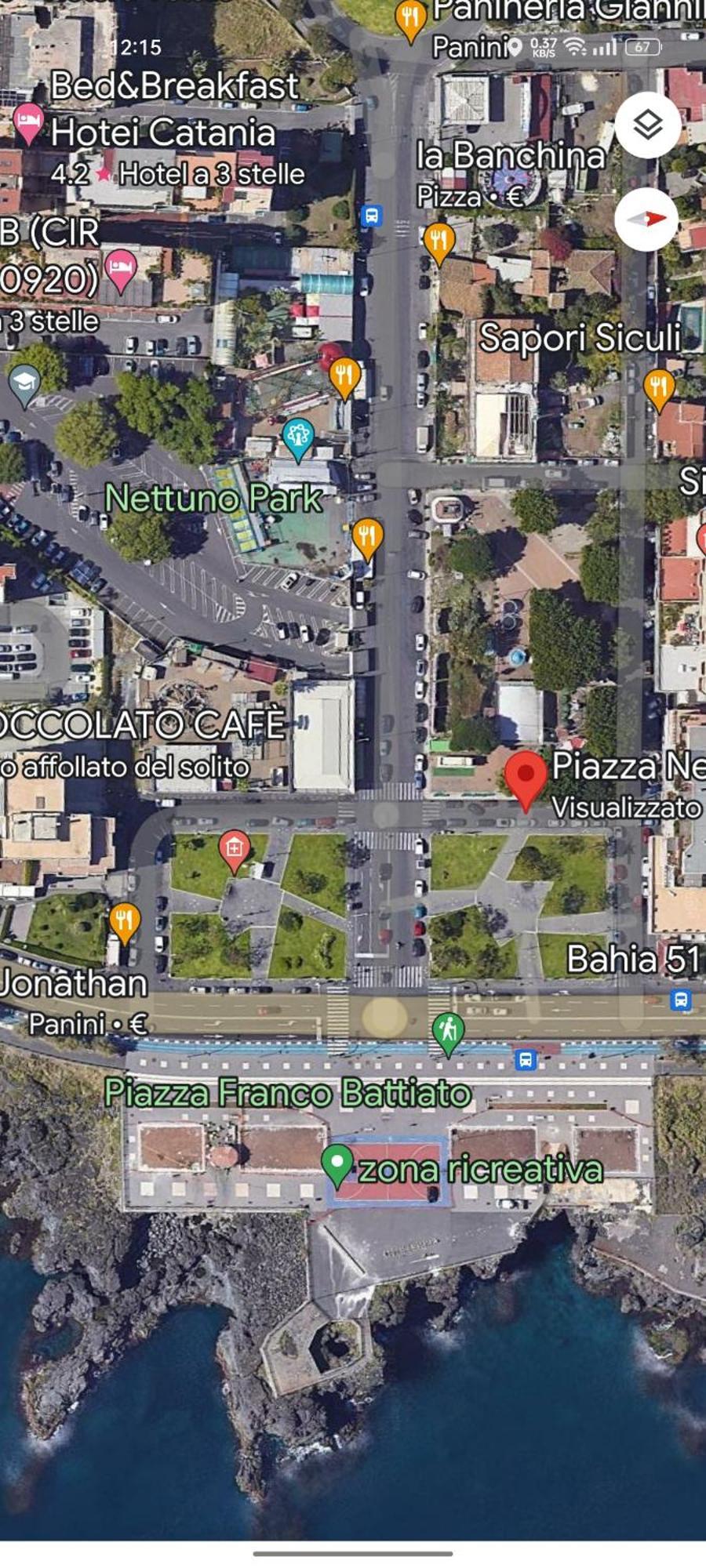Tap the compass to reorient map

pos(647,220)
